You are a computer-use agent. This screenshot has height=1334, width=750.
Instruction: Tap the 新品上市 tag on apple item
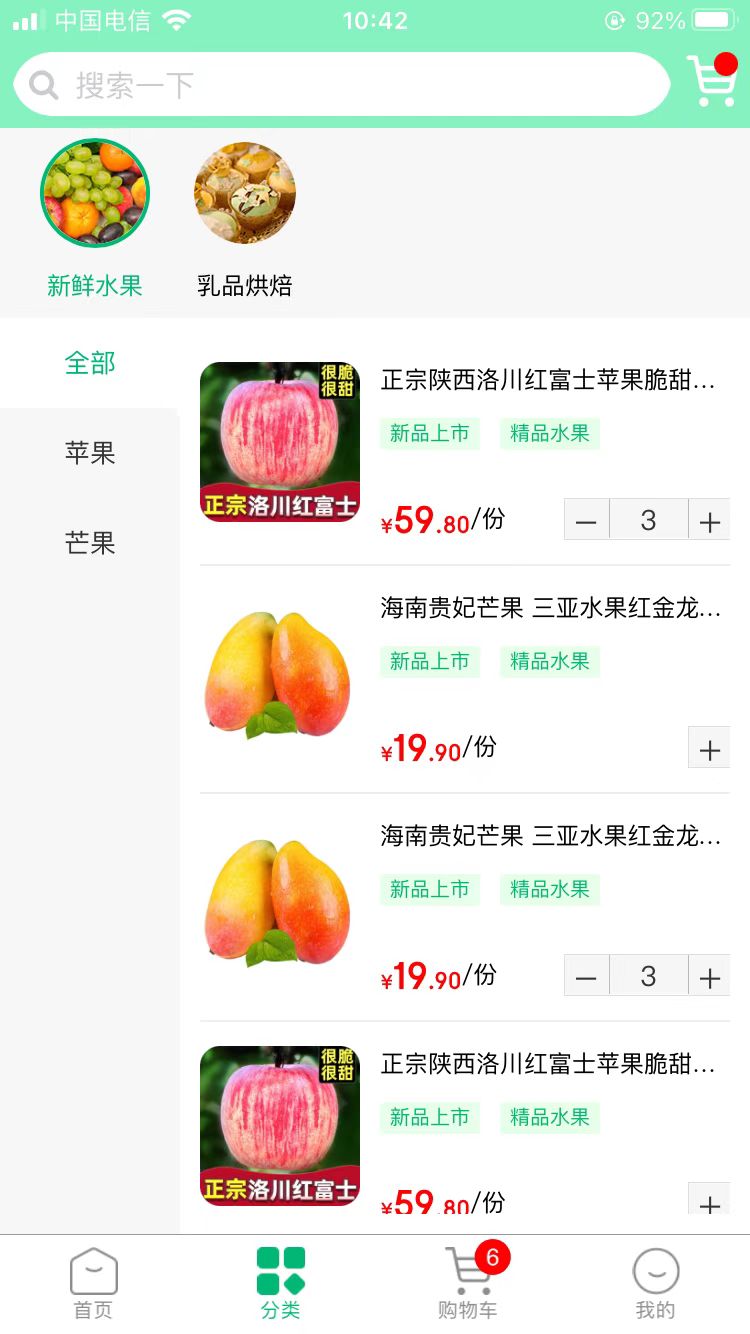click(429, 433)
